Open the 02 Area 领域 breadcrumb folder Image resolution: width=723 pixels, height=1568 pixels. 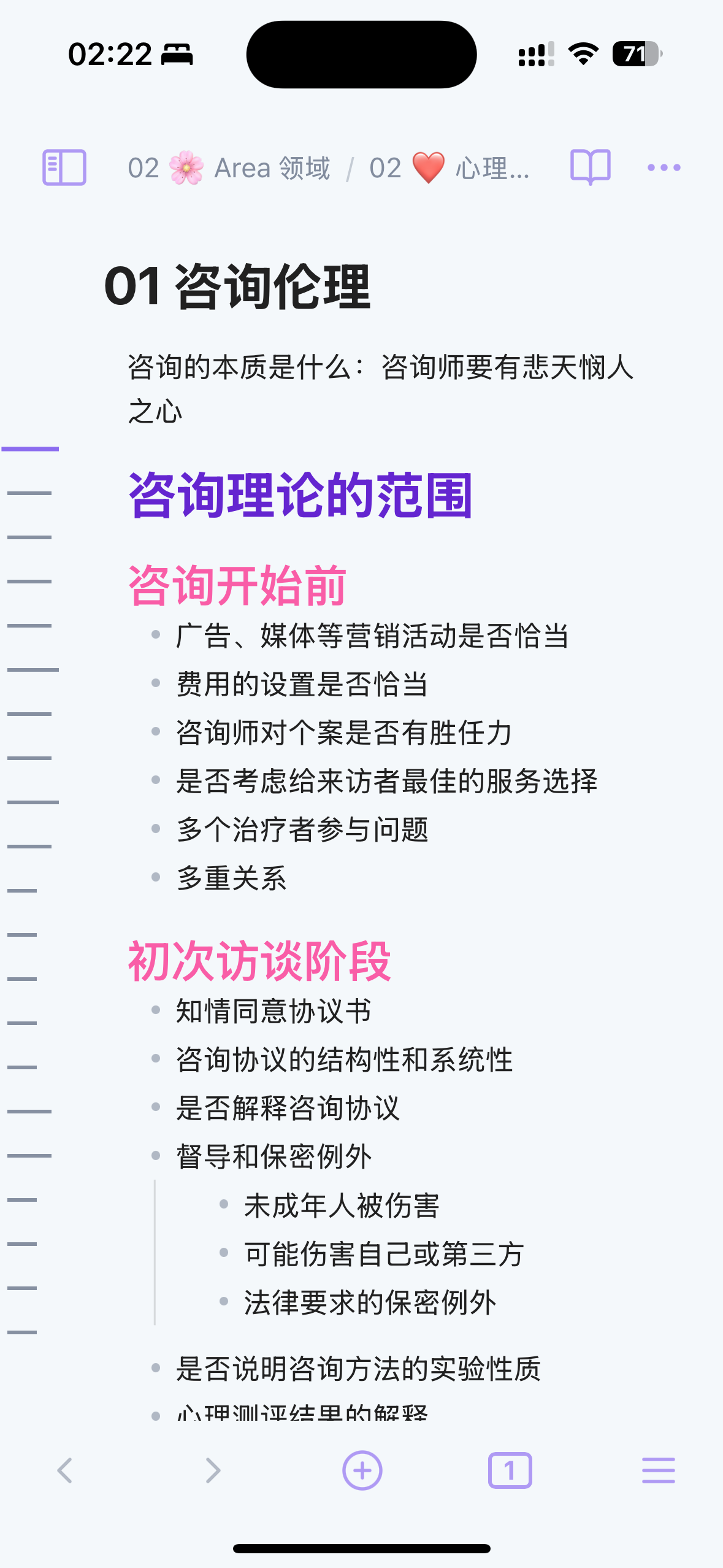(229, 167)
